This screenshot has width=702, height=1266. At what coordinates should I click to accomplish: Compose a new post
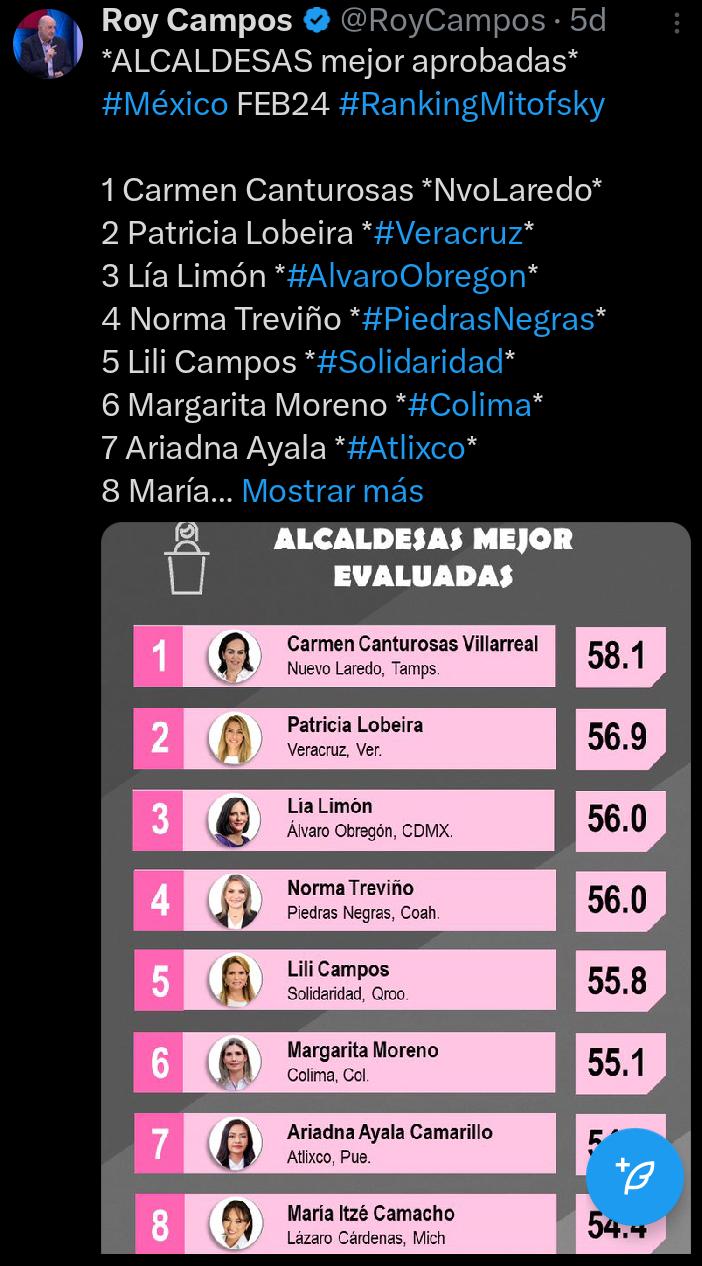pyautogui.click(x=634, y=1178)
